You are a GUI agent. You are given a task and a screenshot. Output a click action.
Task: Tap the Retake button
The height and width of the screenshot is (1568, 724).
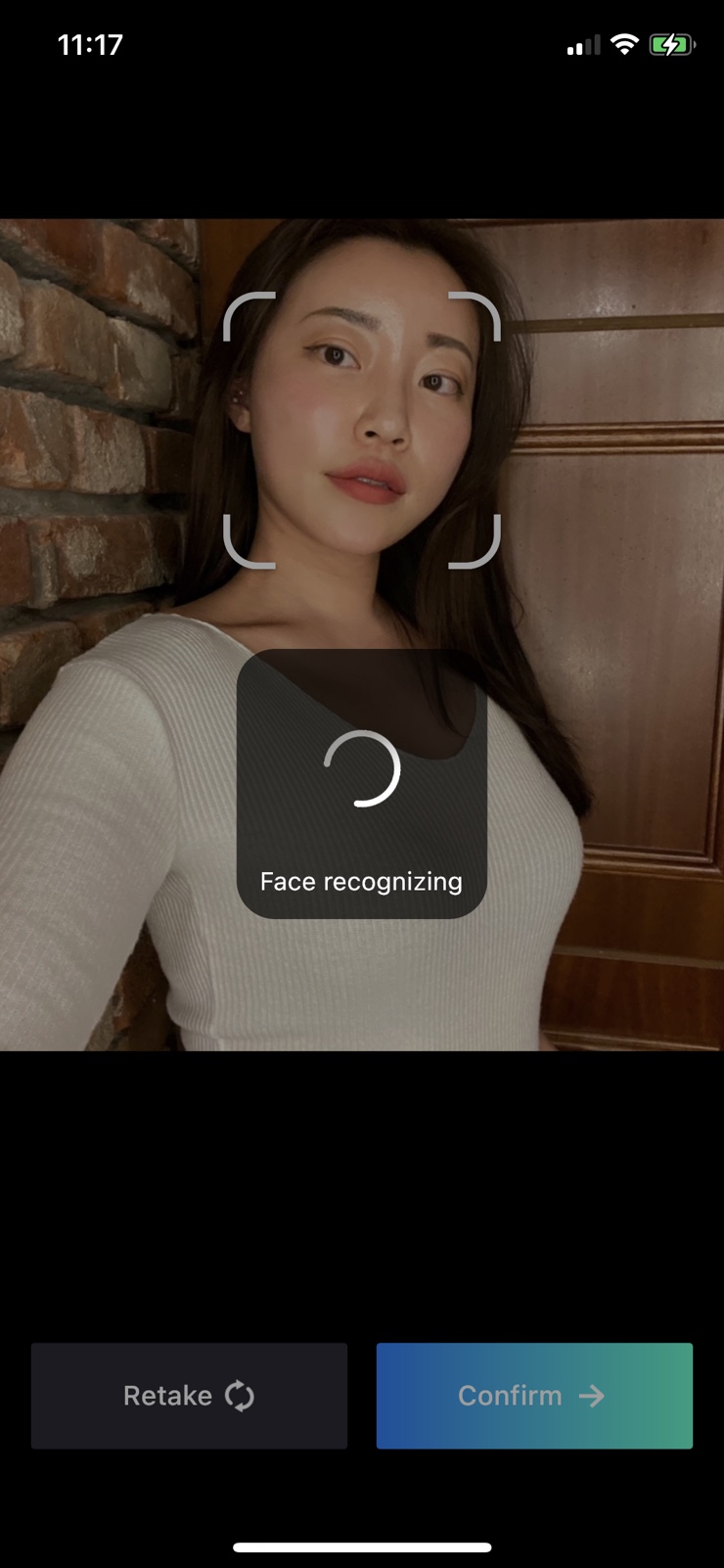tap(189, 1395)
